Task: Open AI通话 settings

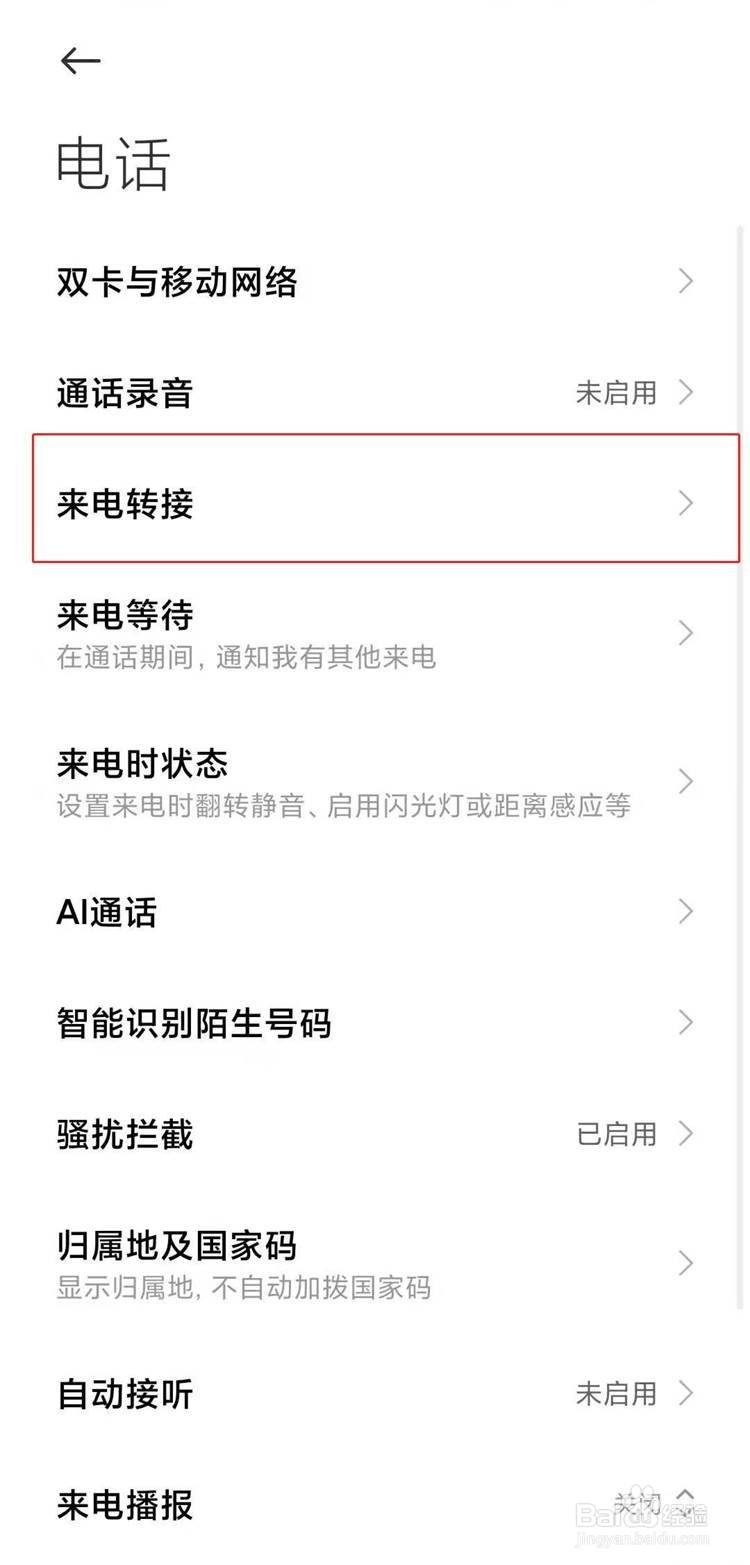Action: (x=105, y=911)
